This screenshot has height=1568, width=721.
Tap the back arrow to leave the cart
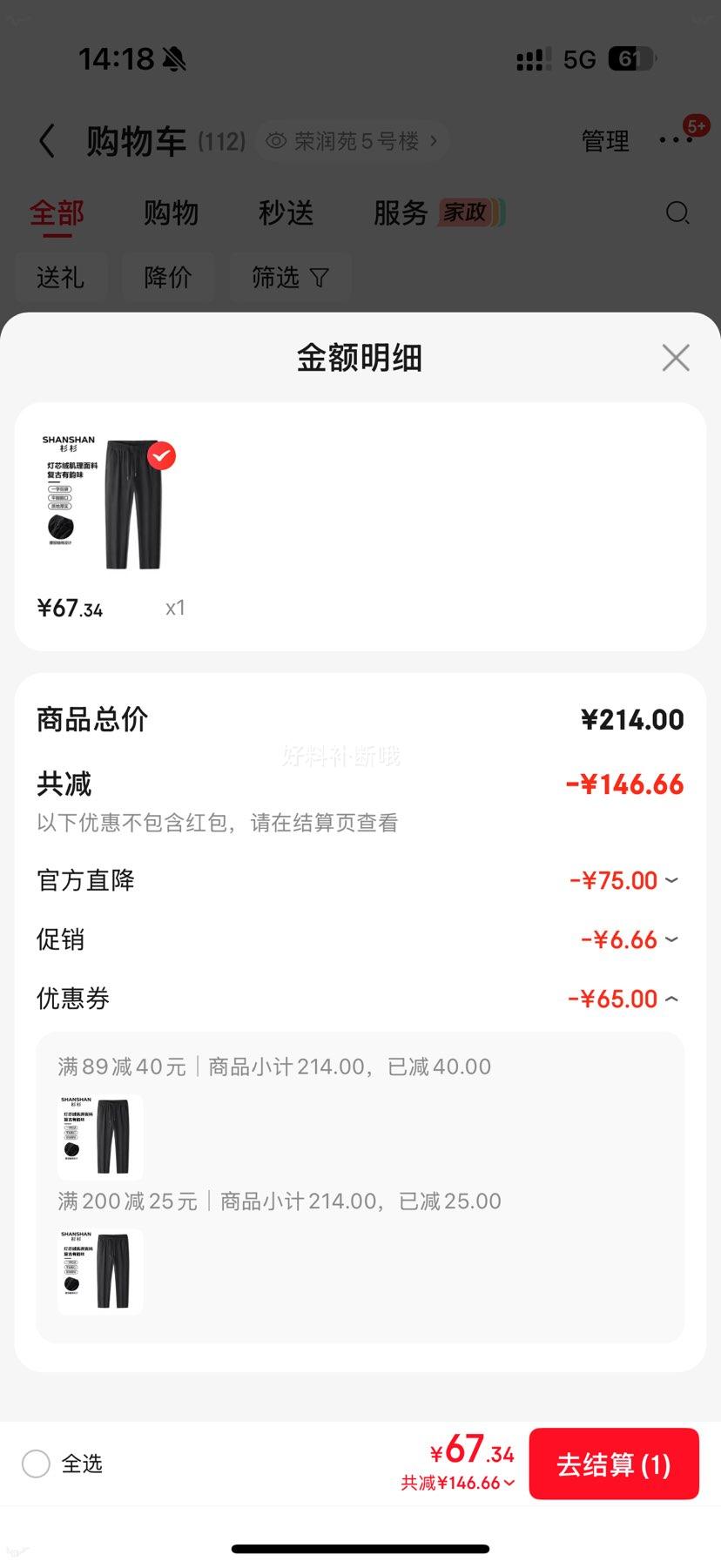click(x=45, y=141)
